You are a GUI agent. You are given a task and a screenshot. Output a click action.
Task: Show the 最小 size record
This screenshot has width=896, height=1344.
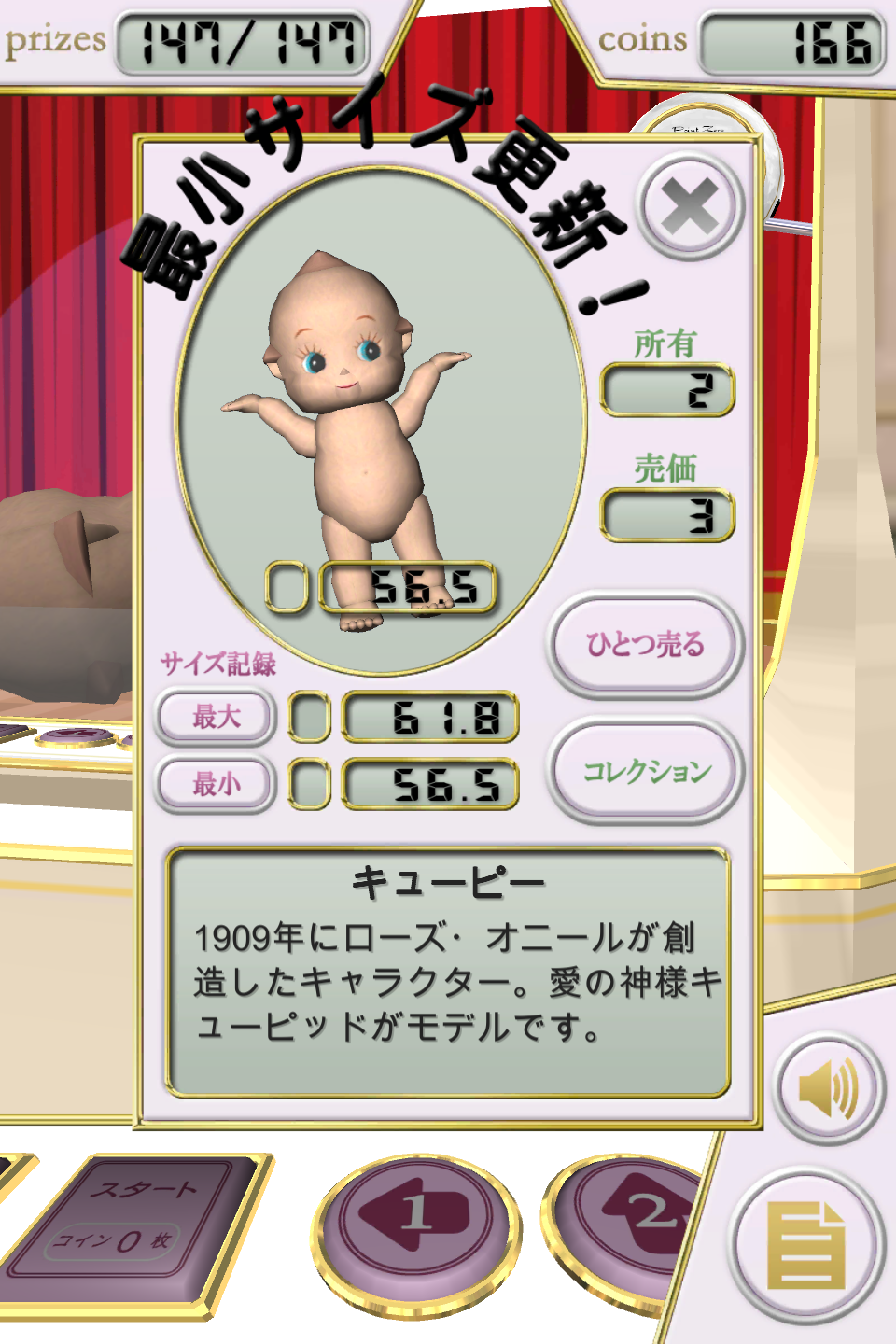point(216,784)
